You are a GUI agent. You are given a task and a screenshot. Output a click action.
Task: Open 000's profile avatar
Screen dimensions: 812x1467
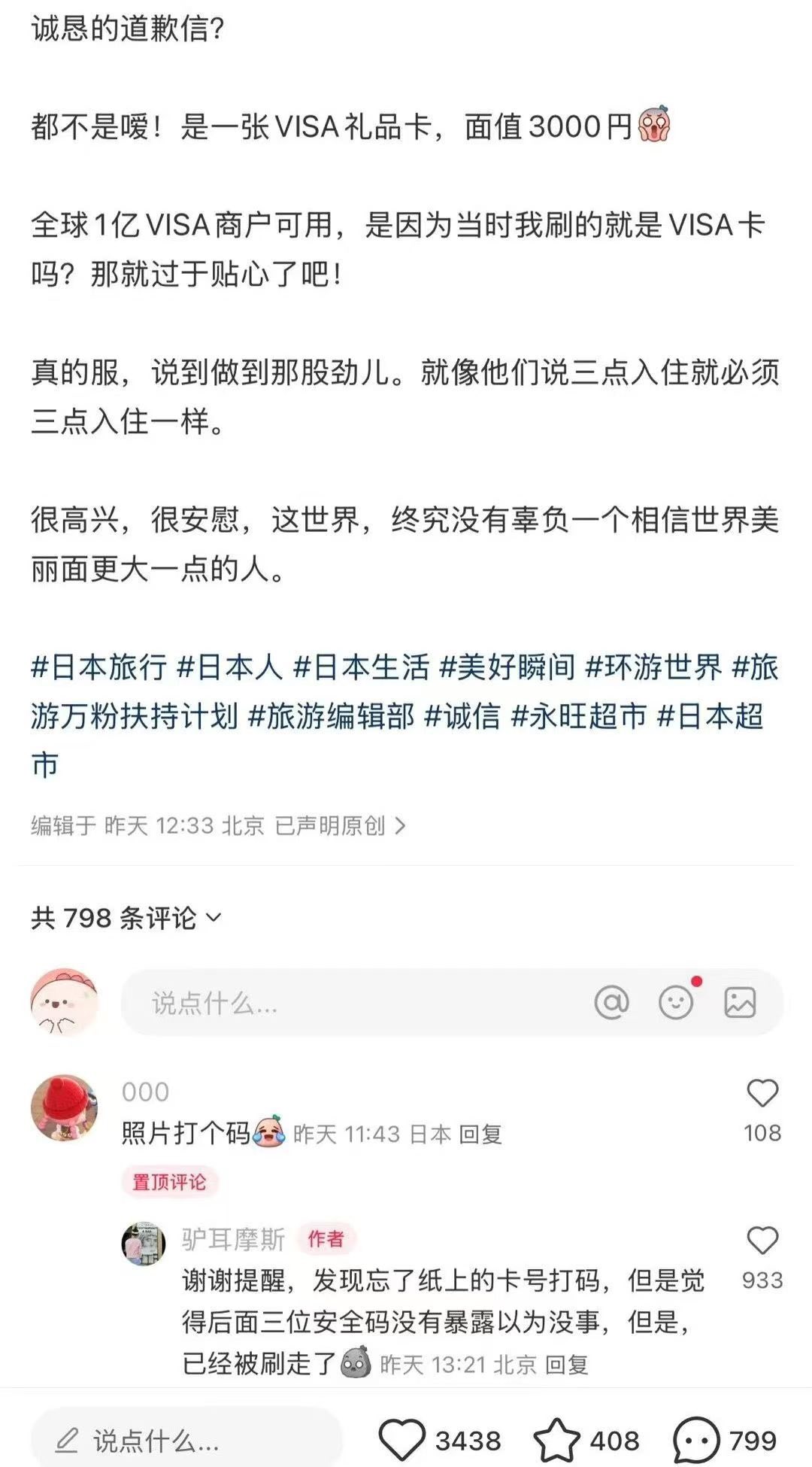pyautogui.click(x=65, y=1109)
